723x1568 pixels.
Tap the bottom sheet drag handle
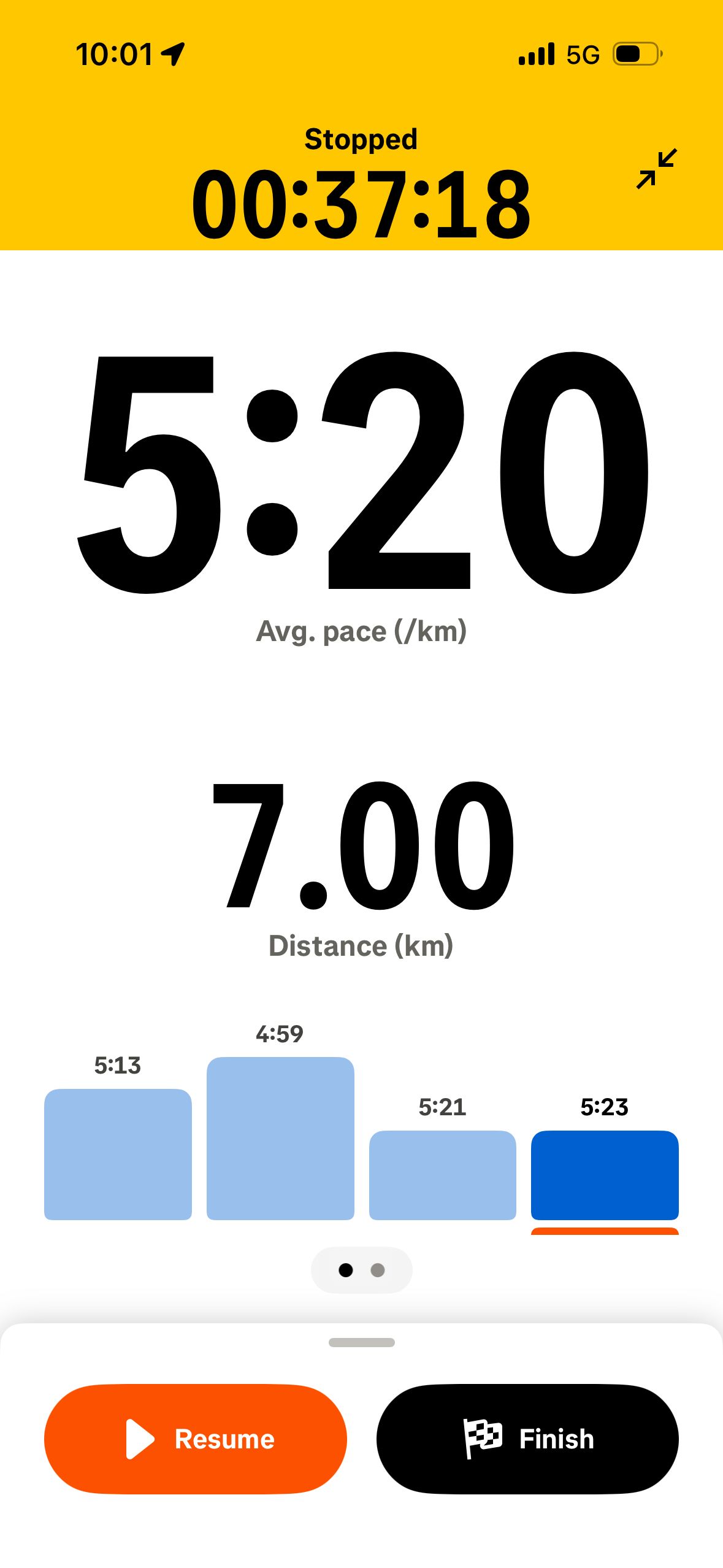(x=361, y=1342)
